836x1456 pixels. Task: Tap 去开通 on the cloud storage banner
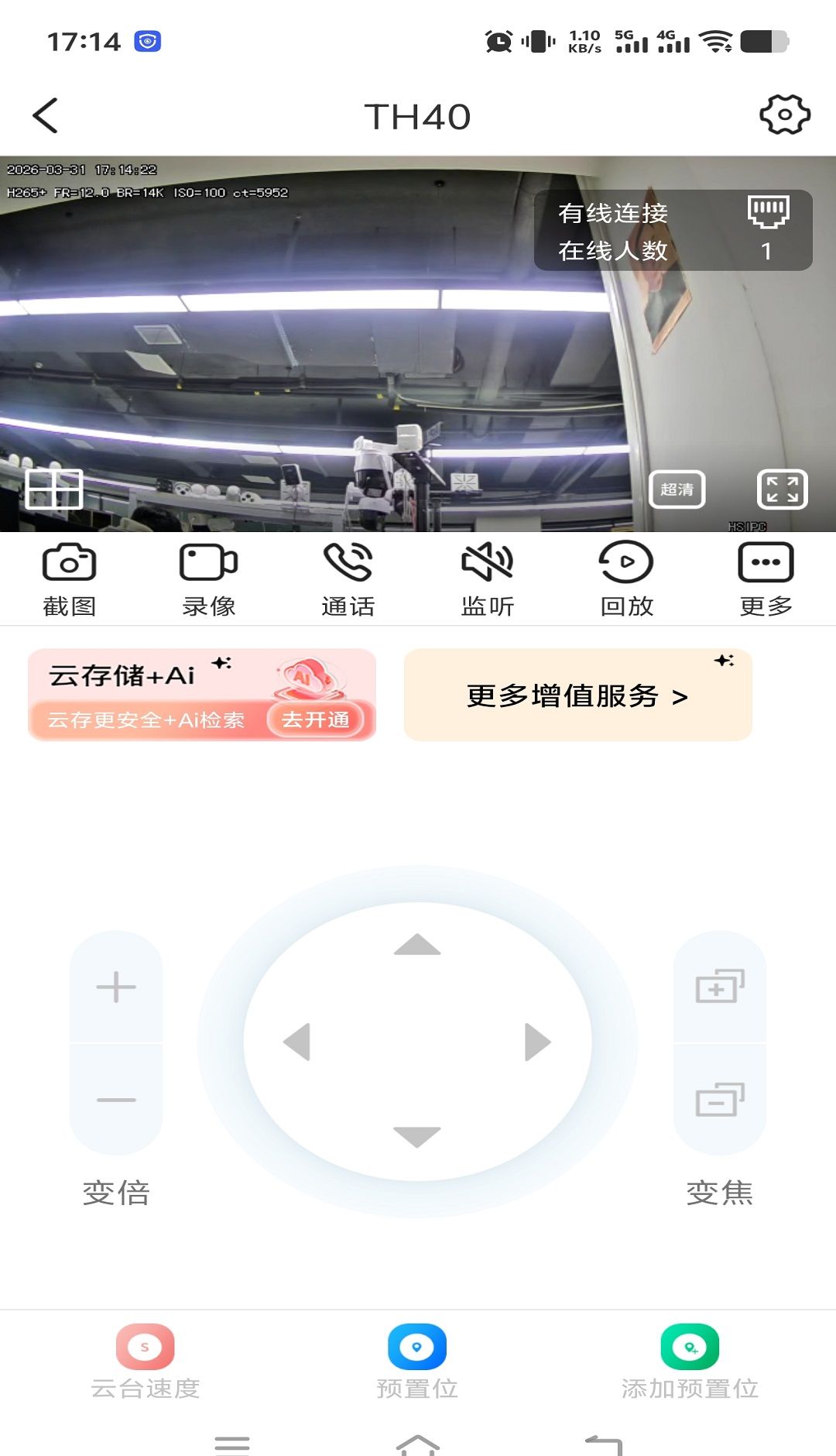[x=315, y=719]
